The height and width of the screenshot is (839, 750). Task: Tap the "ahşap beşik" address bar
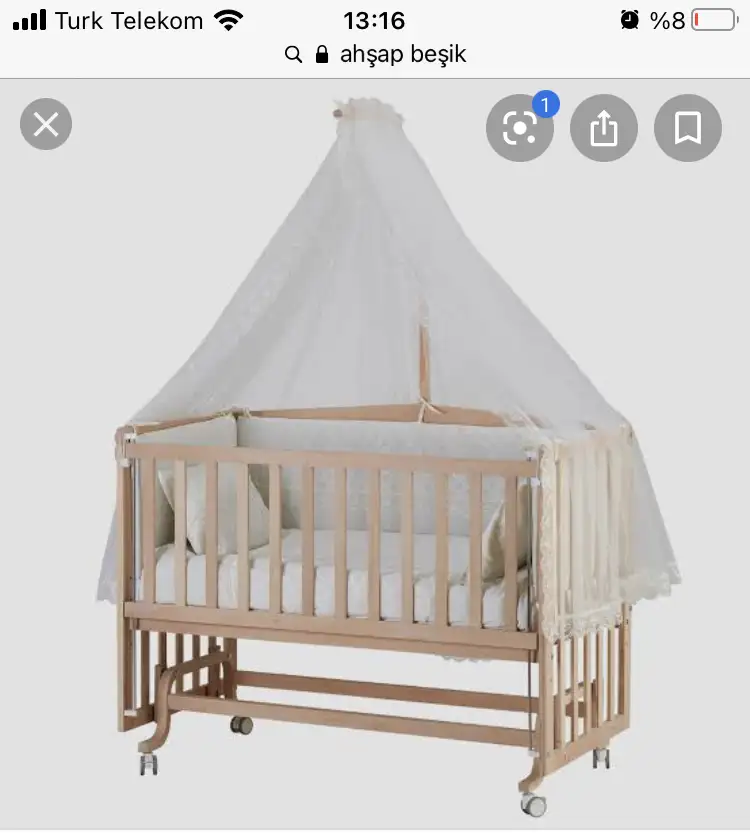click(x=375, y=54)
